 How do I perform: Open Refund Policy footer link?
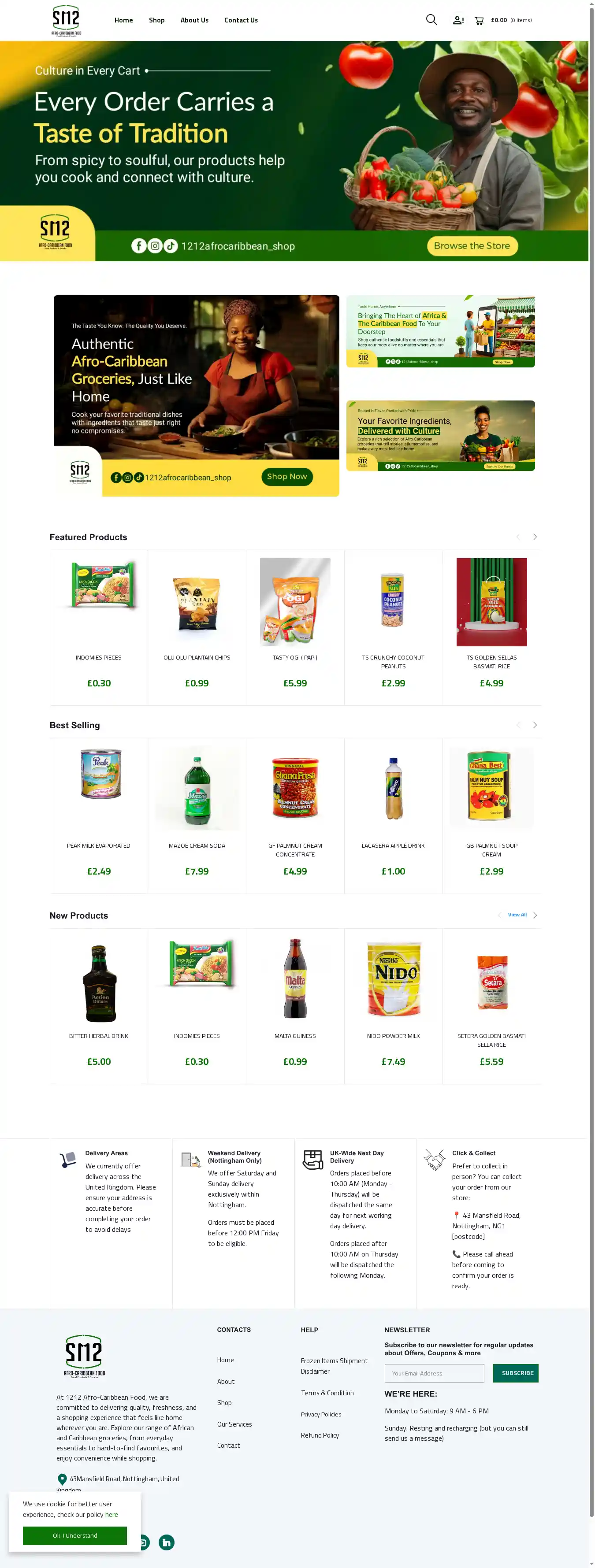pyautogui.click(x=320, y=1435)
